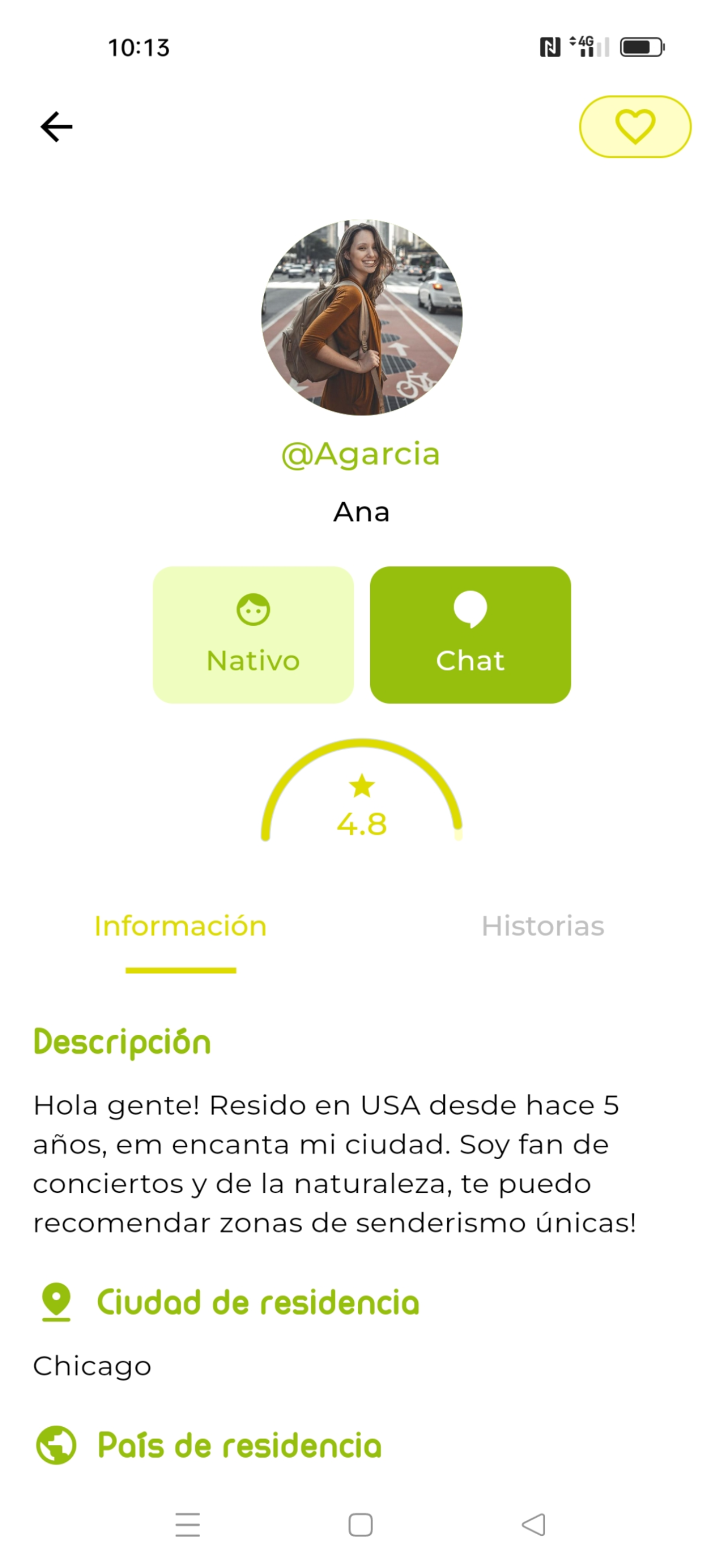Add Ana to favorites with the heart button
The width and height of the screenshot is (724, 1568).
tap(635, 127)
